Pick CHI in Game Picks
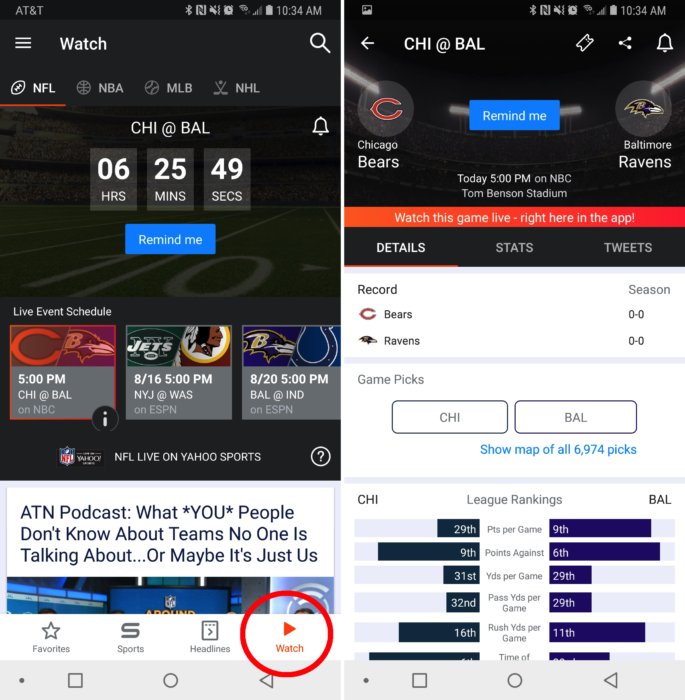The width and height of the screenshot is (685, 700). tap(450, 418)
